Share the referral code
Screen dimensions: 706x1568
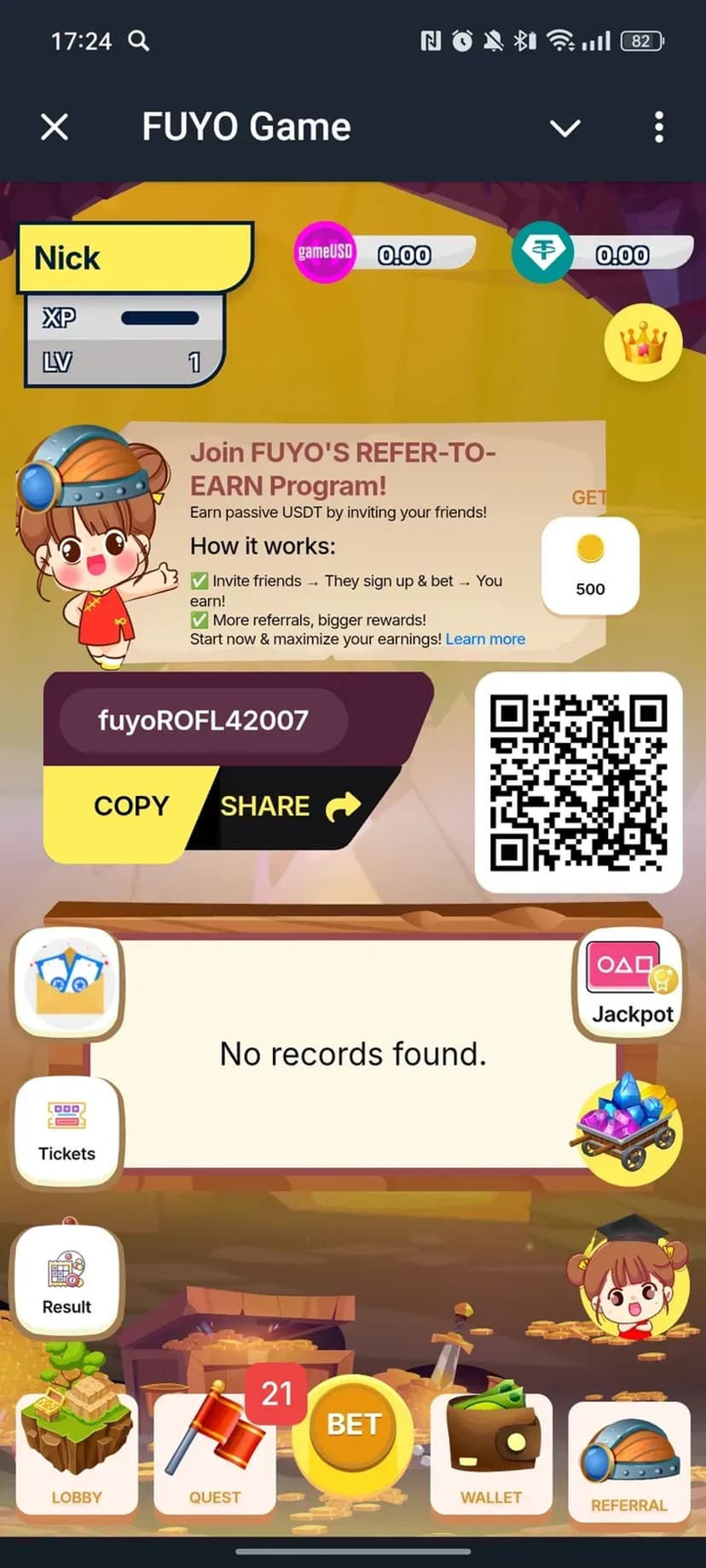(x=290, y=806)
